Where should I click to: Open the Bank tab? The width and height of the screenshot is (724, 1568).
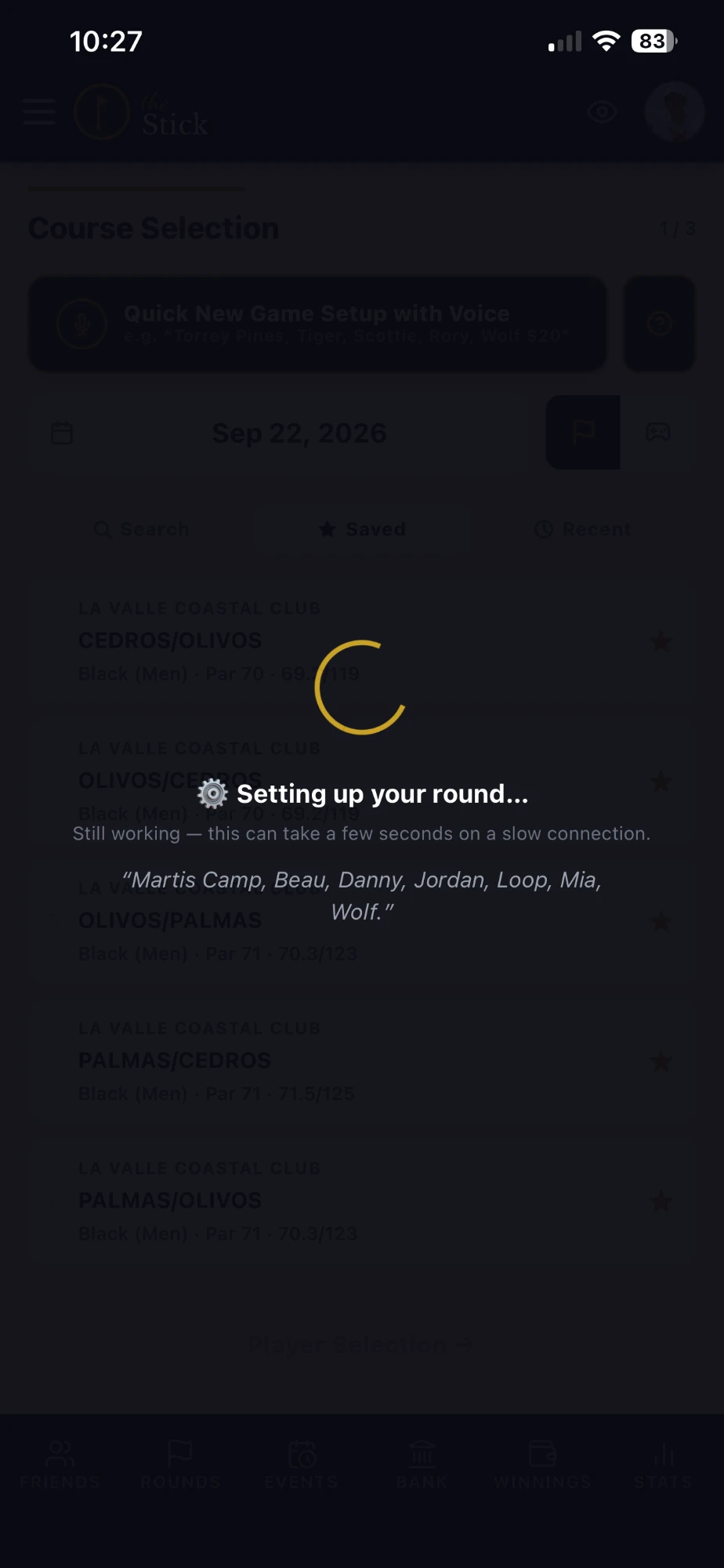(422, 1465)
